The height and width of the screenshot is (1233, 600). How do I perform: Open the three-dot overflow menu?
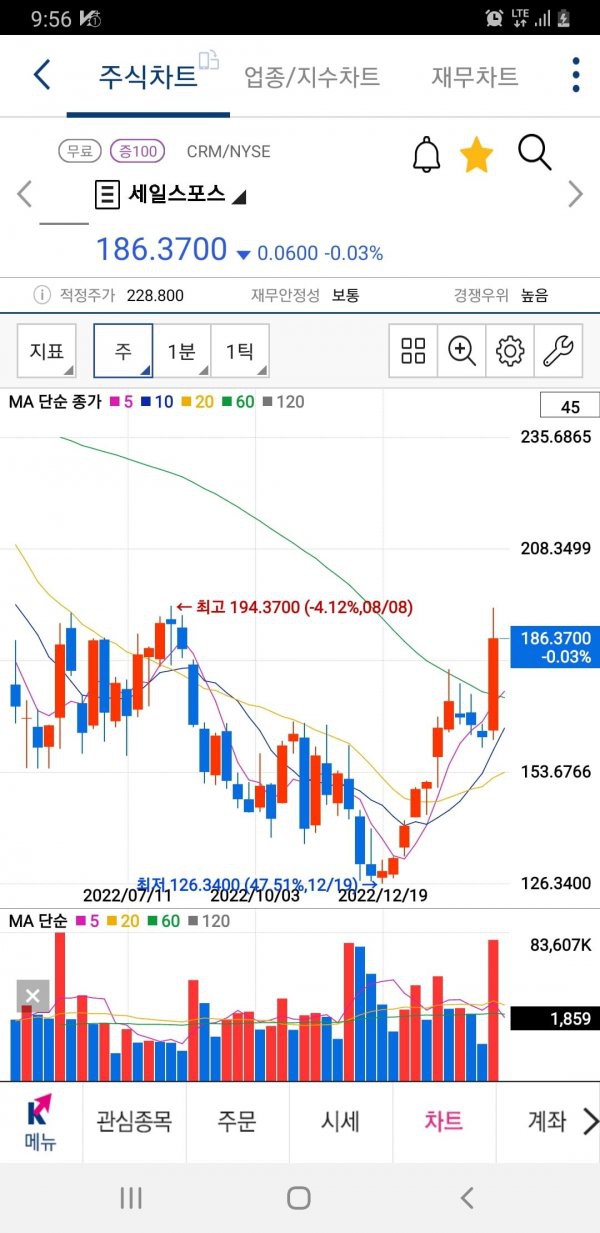tap(575, 75)
